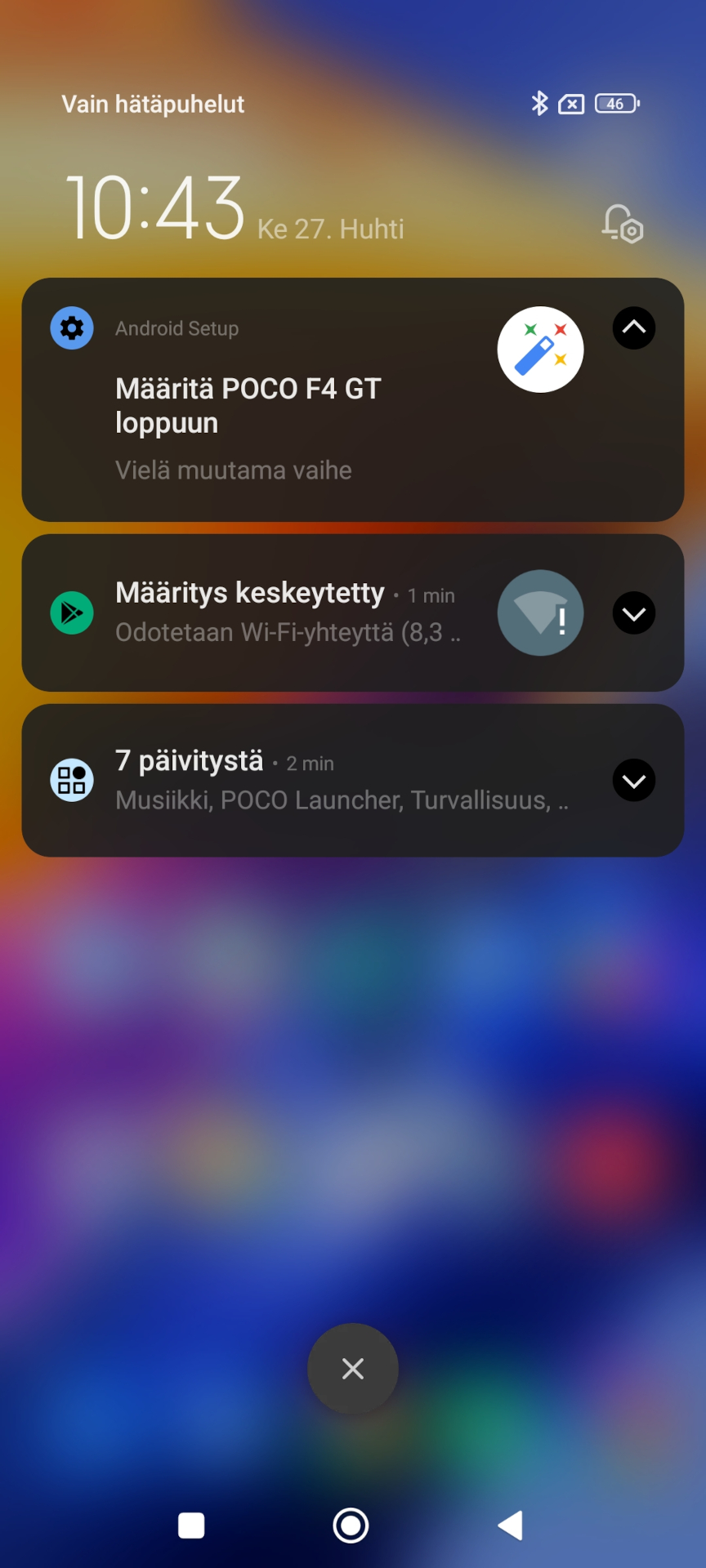Open recent apps with the square button

tap(191, 1525)
